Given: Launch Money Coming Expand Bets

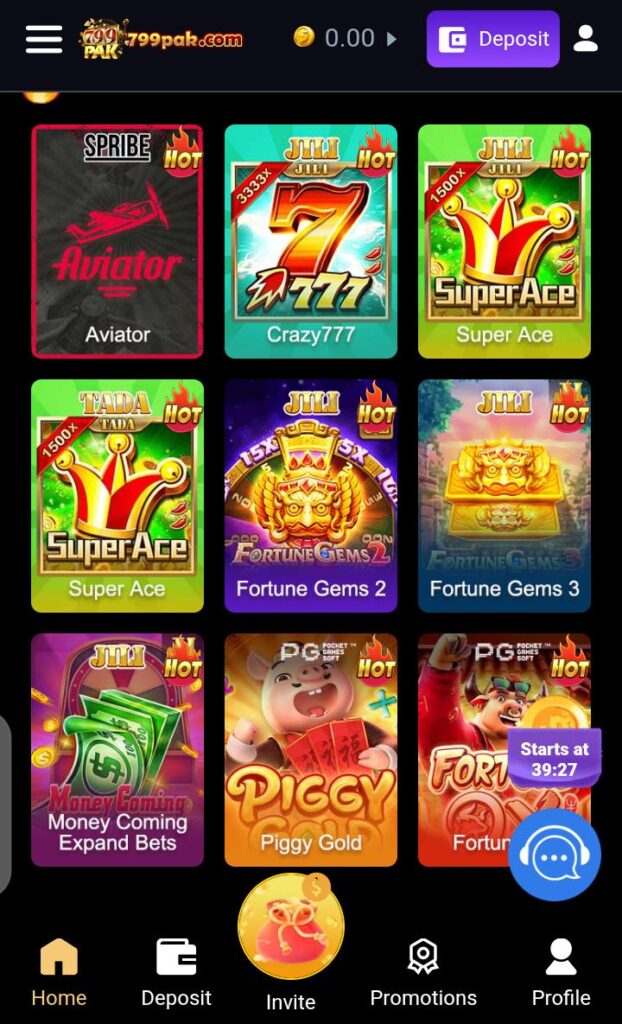Looking at the screenshot, I should click(117, 749).
